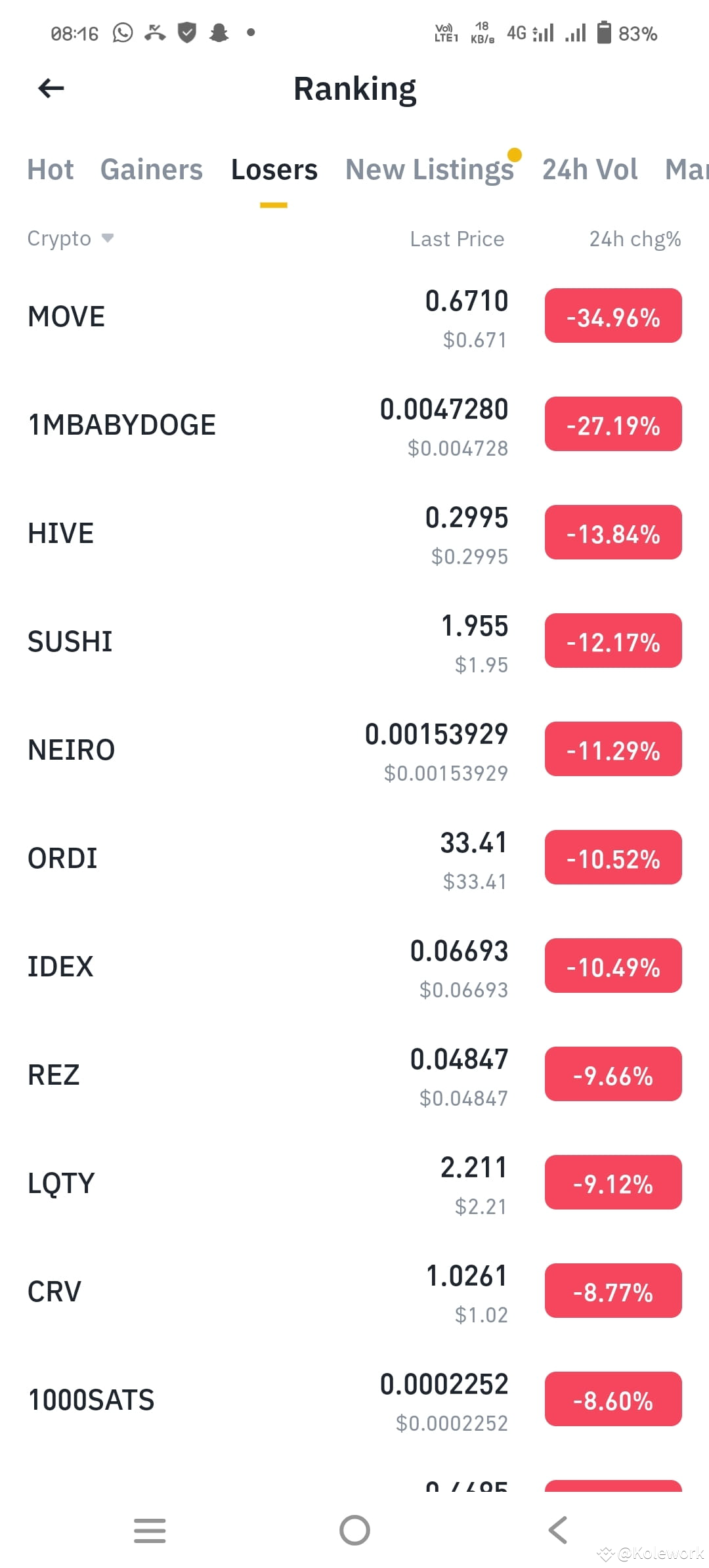This screenshot has width=709, height=1568.
Task: Open the New Listings tab
Action: tap(429, 169)
